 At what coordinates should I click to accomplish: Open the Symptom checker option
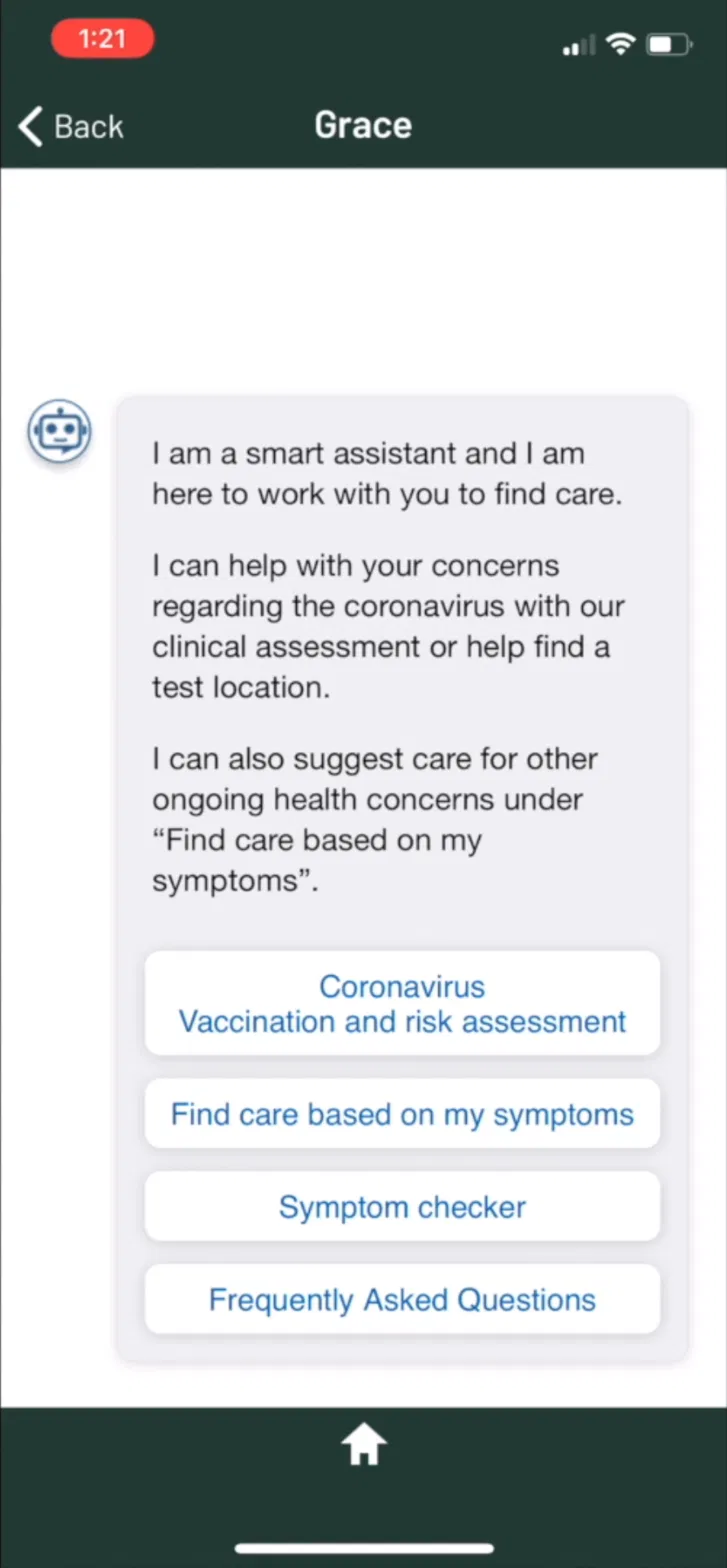[x=402, y=1206]
